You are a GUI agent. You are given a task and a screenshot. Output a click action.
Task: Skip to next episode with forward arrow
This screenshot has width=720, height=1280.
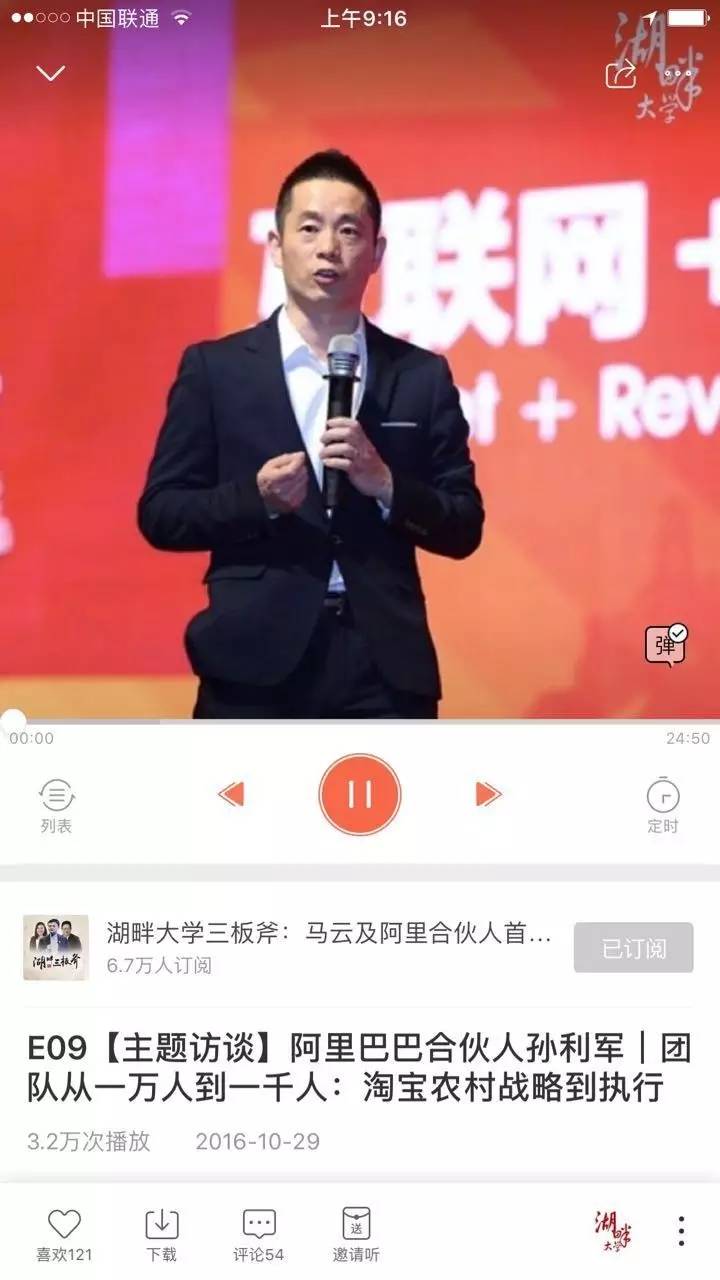(487, 793)
